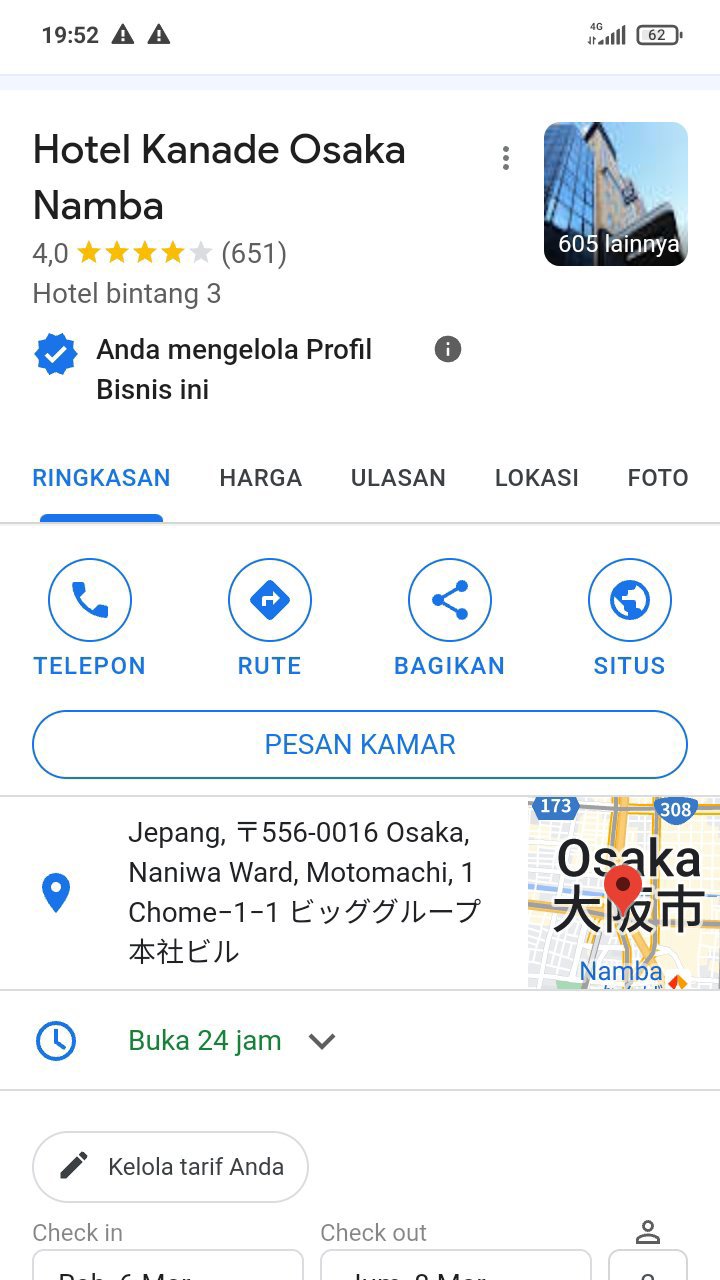
Task: Switch to the ULASAN tab
Action: pos(398,478)
